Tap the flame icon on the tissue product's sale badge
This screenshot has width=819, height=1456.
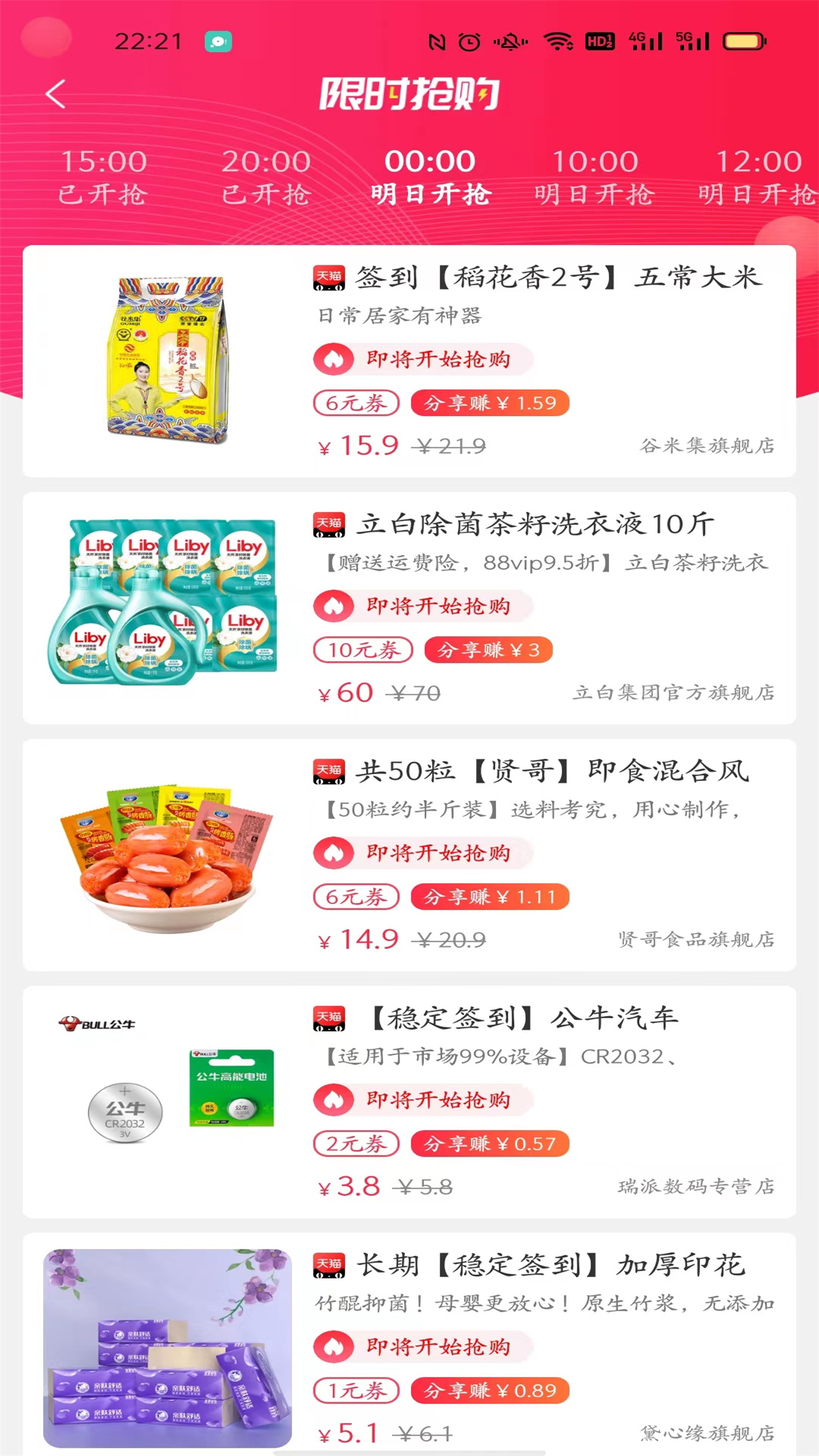pyautogui.click(x=334, y=1346)
